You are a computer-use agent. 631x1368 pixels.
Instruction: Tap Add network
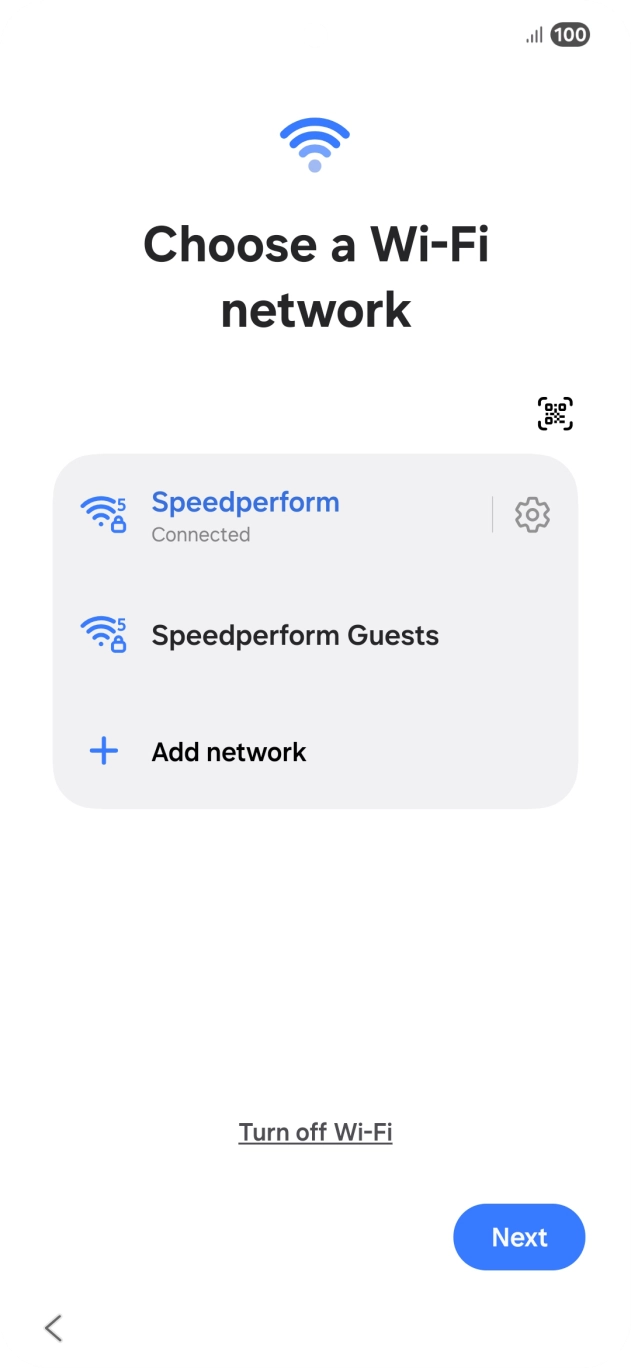[x=315, y=752]
